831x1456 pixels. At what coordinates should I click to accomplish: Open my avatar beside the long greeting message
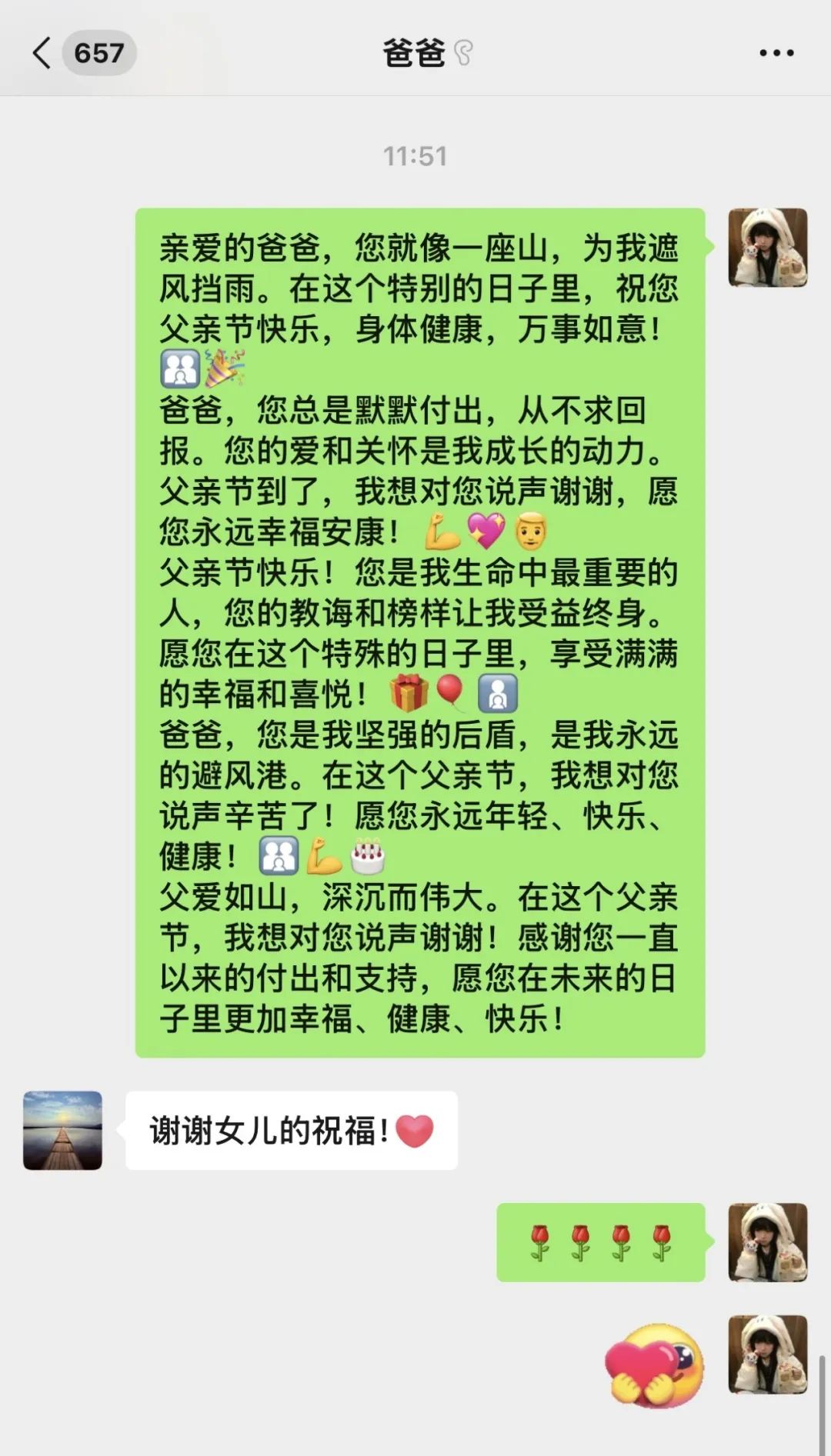(x=767, y=248)
